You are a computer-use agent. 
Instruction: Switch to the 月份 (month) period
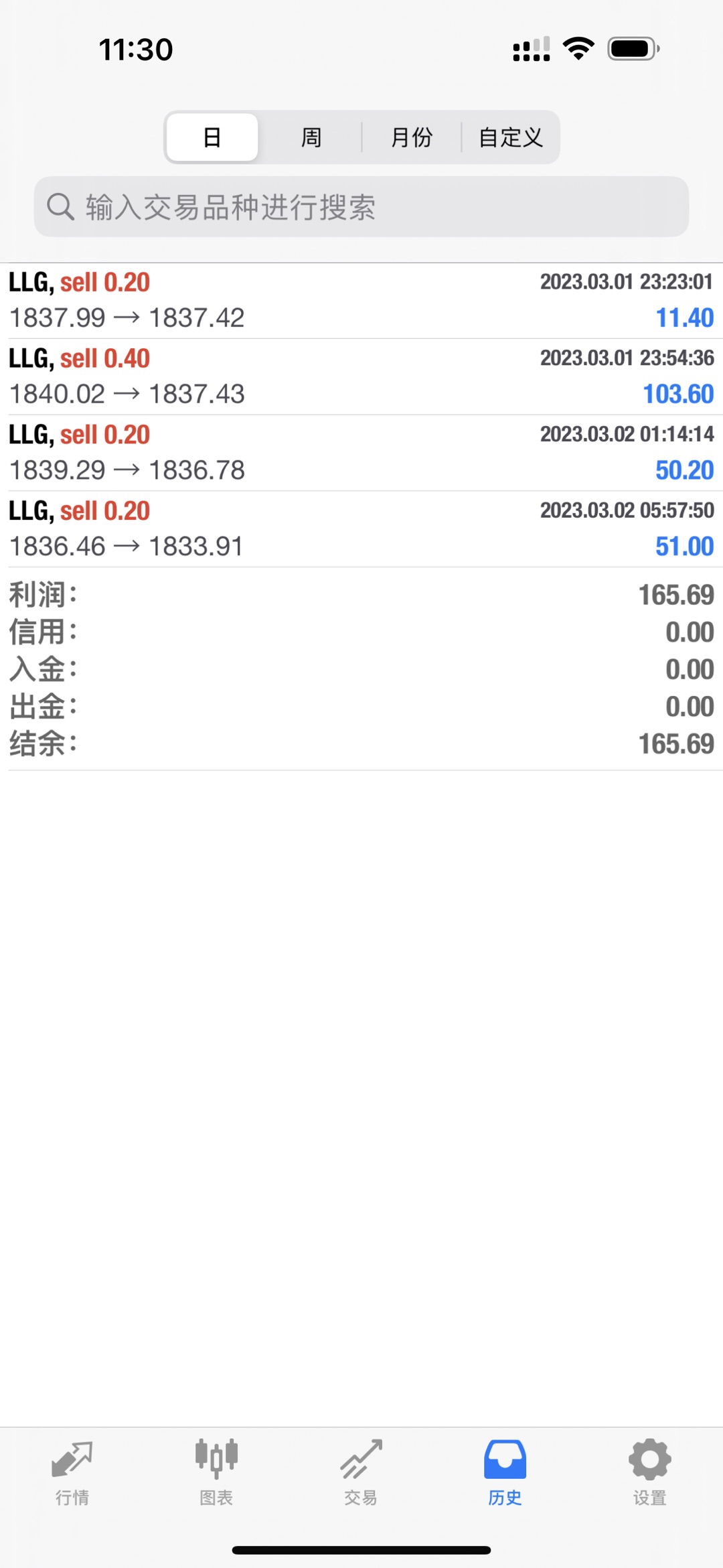click(x=411, y=137)
